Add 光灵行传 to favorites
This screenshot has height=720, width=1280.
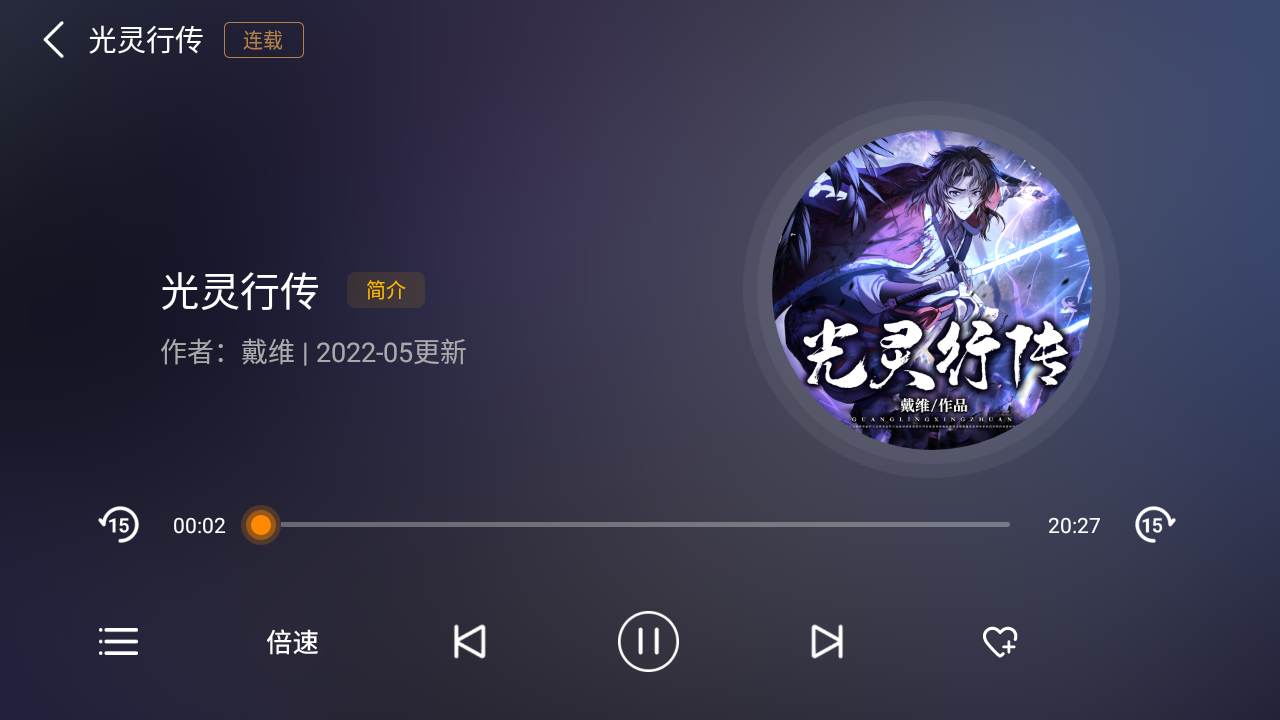1000,641
